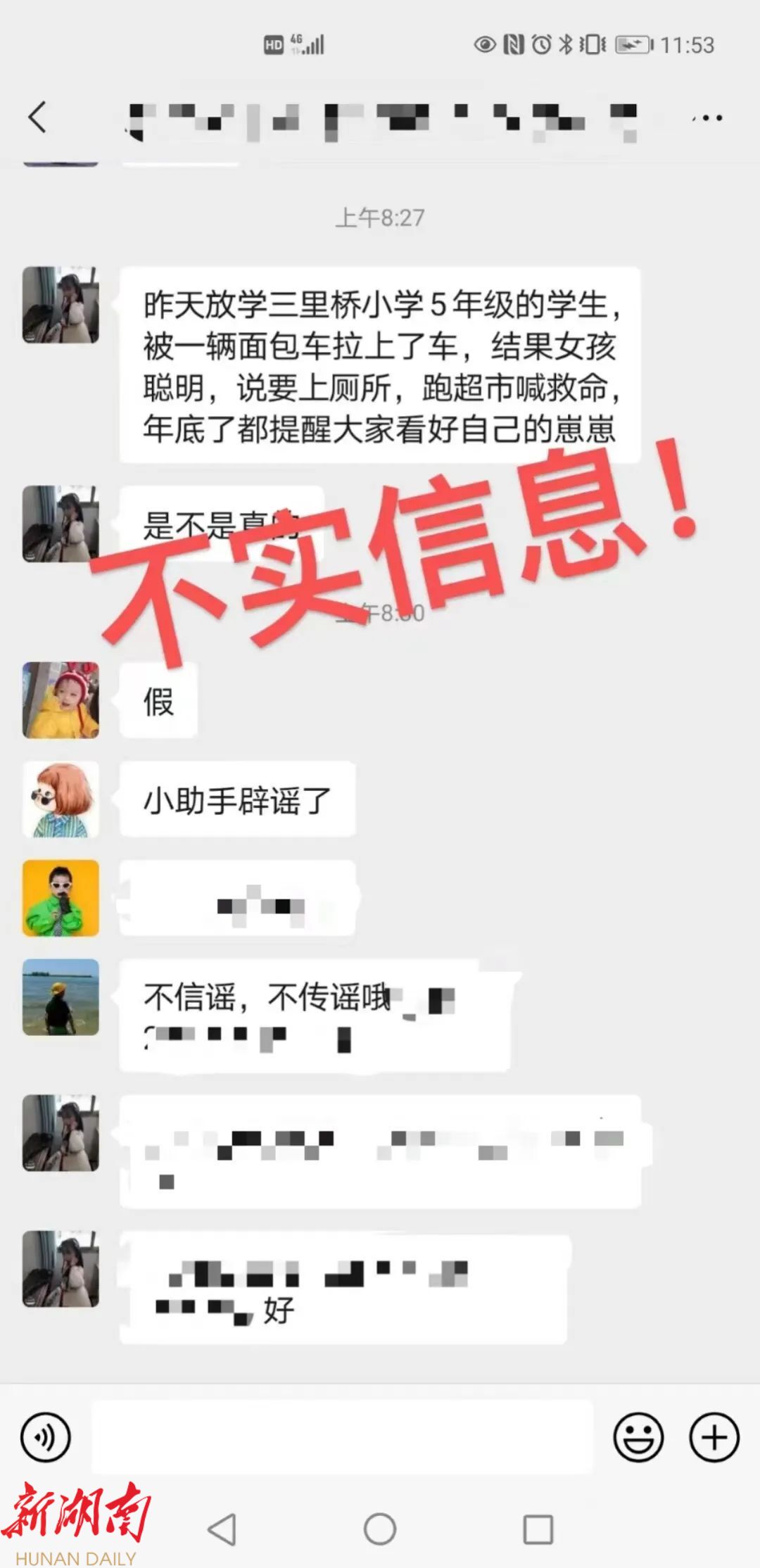Open profile of the "不信谣，不传谣" sender
760x1568 pixels.
coord(61,997)
